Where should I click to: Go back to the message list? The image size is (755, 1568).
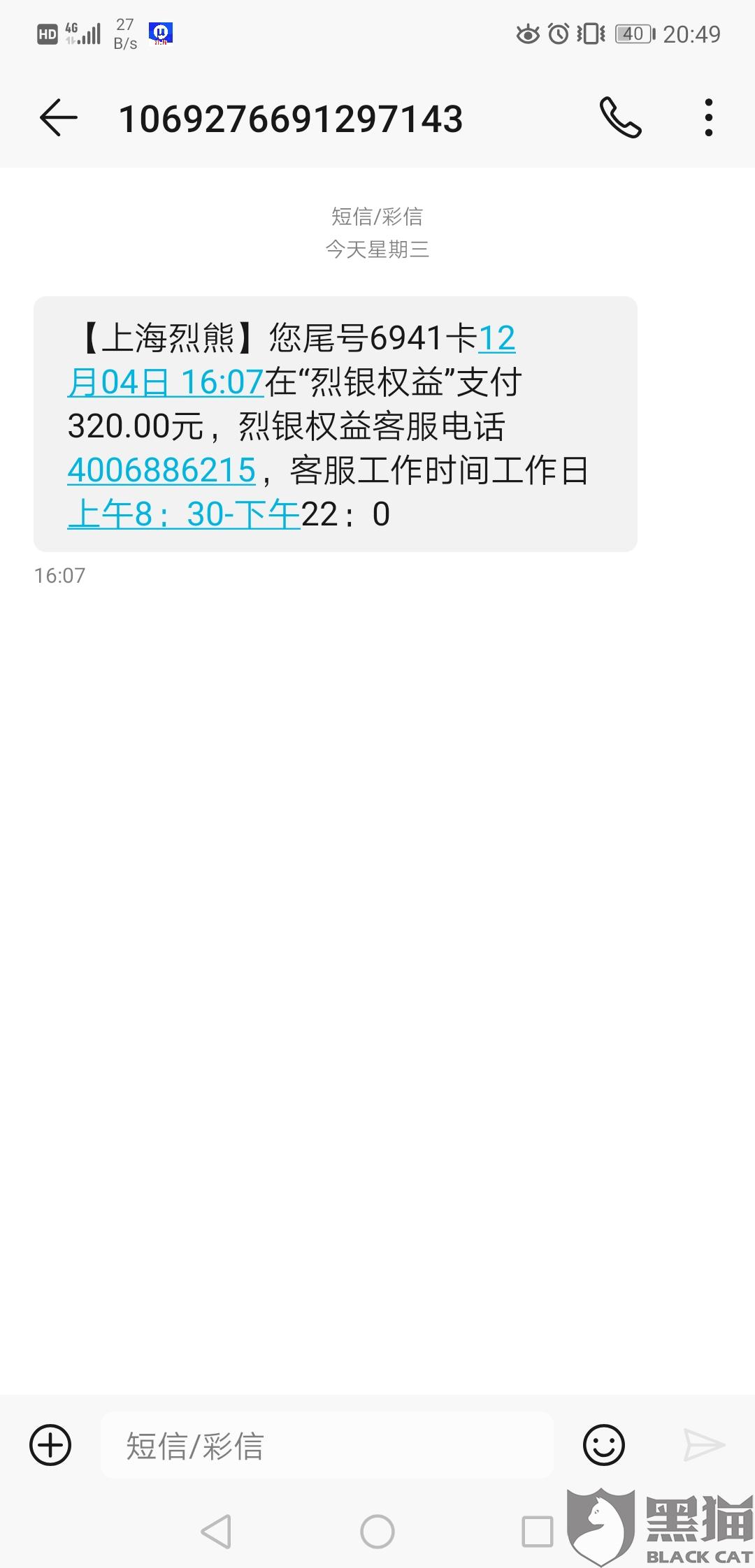pos(58,117)
